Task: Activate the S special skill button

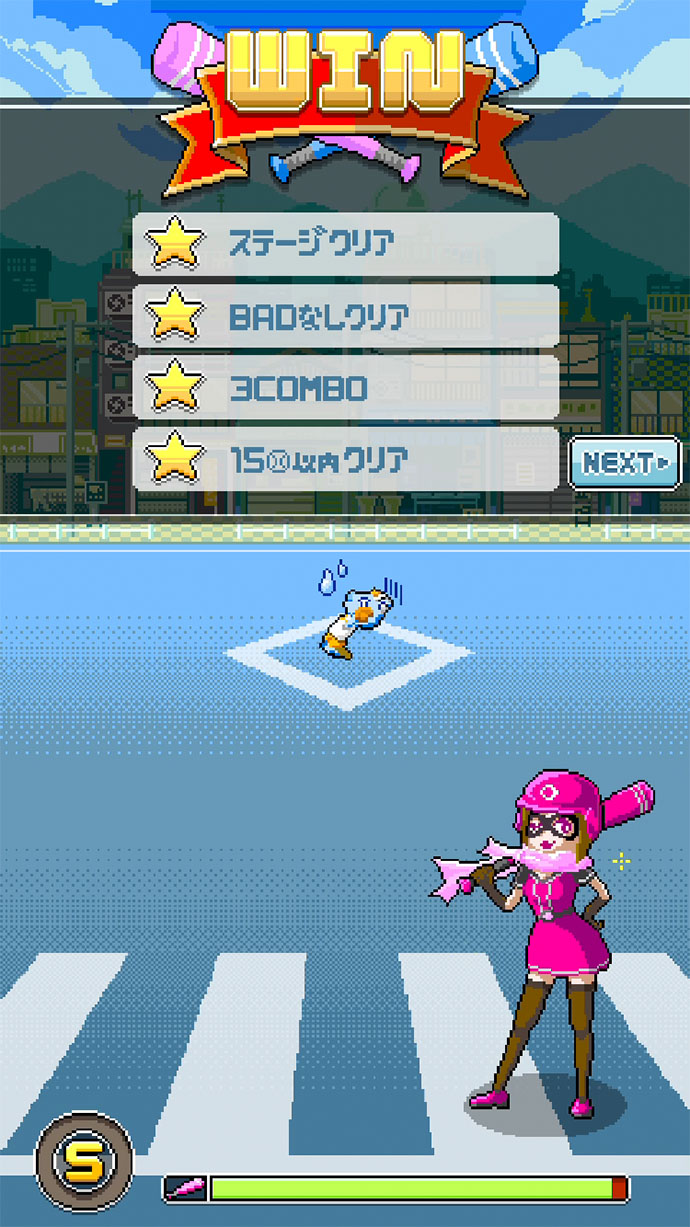Action: [84, 1163]
